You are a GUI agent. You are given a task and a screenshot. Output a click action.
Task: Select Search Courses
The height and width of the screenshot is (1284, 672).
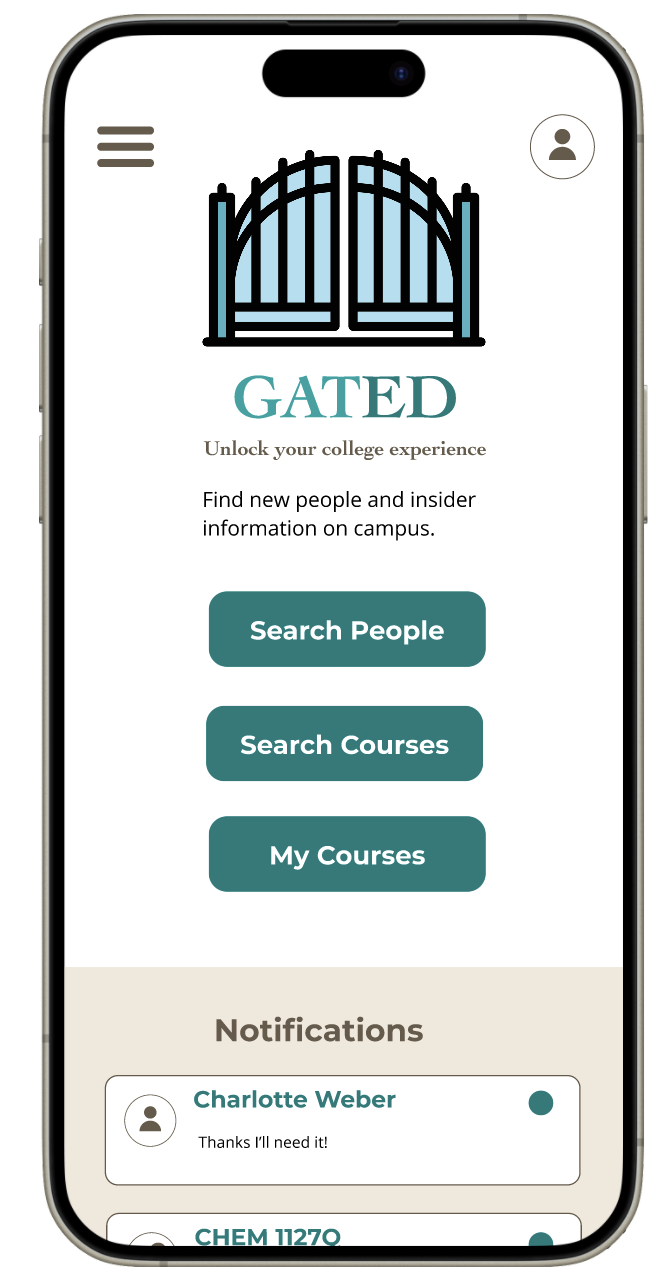(x=344, y=744)
